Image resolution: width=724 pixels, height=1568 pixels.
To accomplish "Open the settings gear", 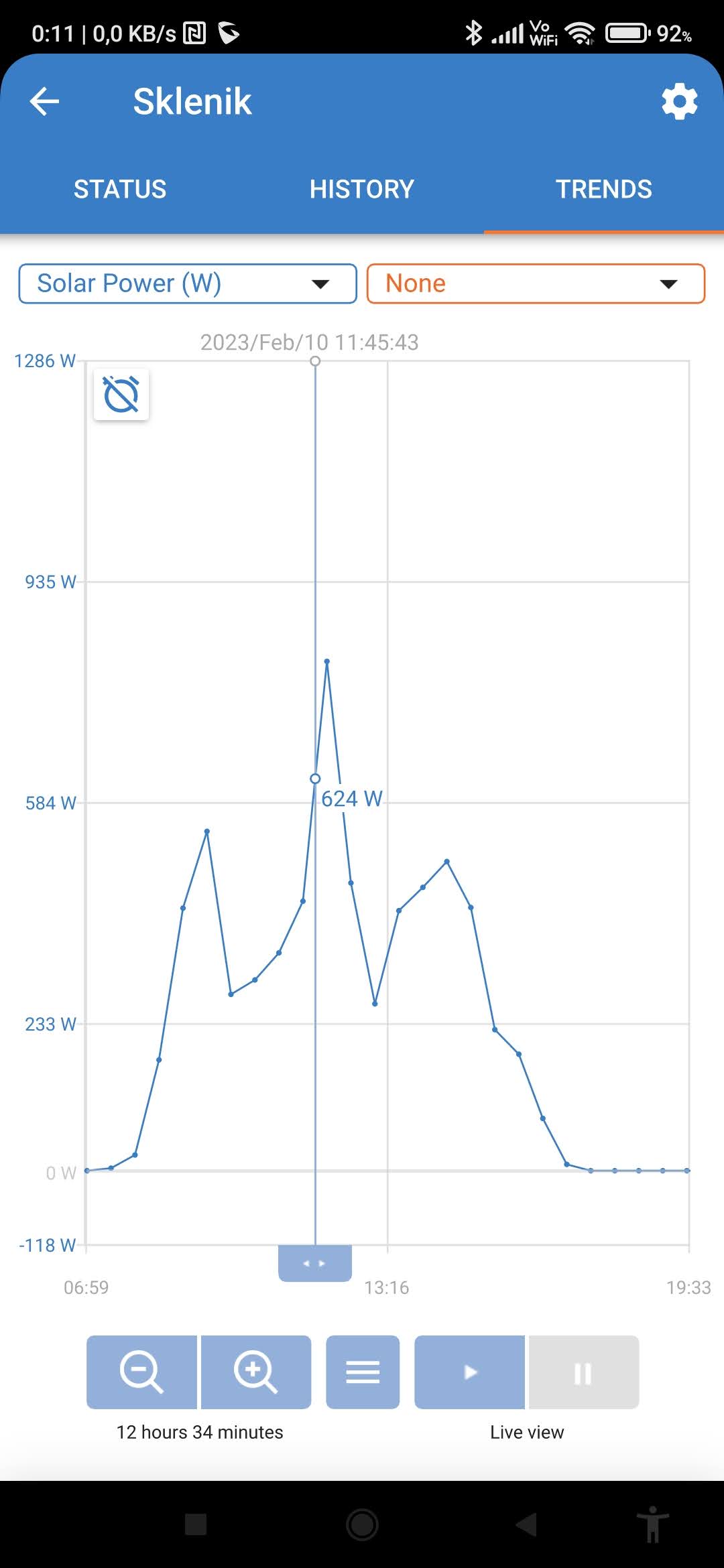I will (679, 102).
